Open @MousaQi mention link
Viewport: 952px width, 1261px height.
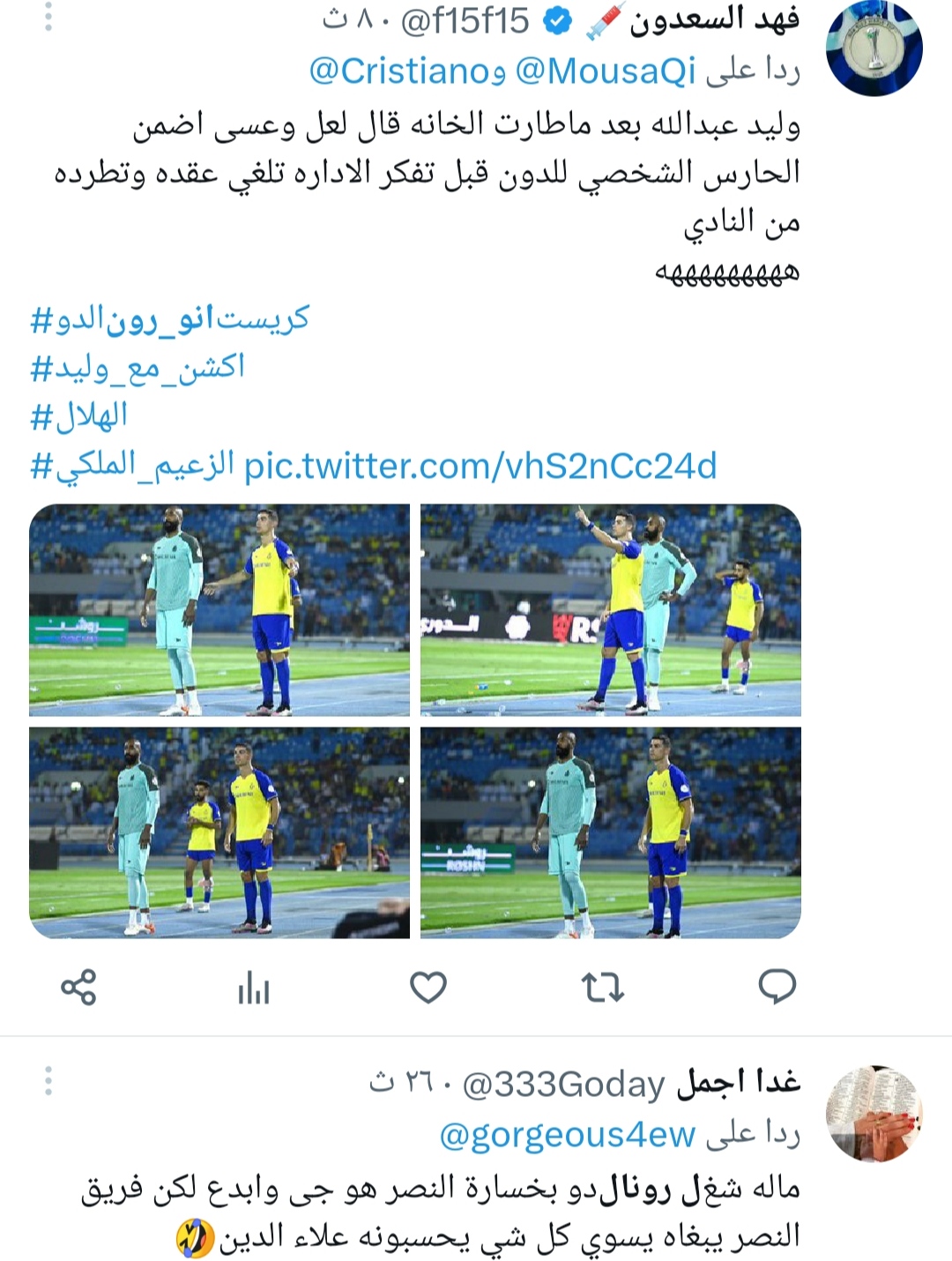[605, 72]
